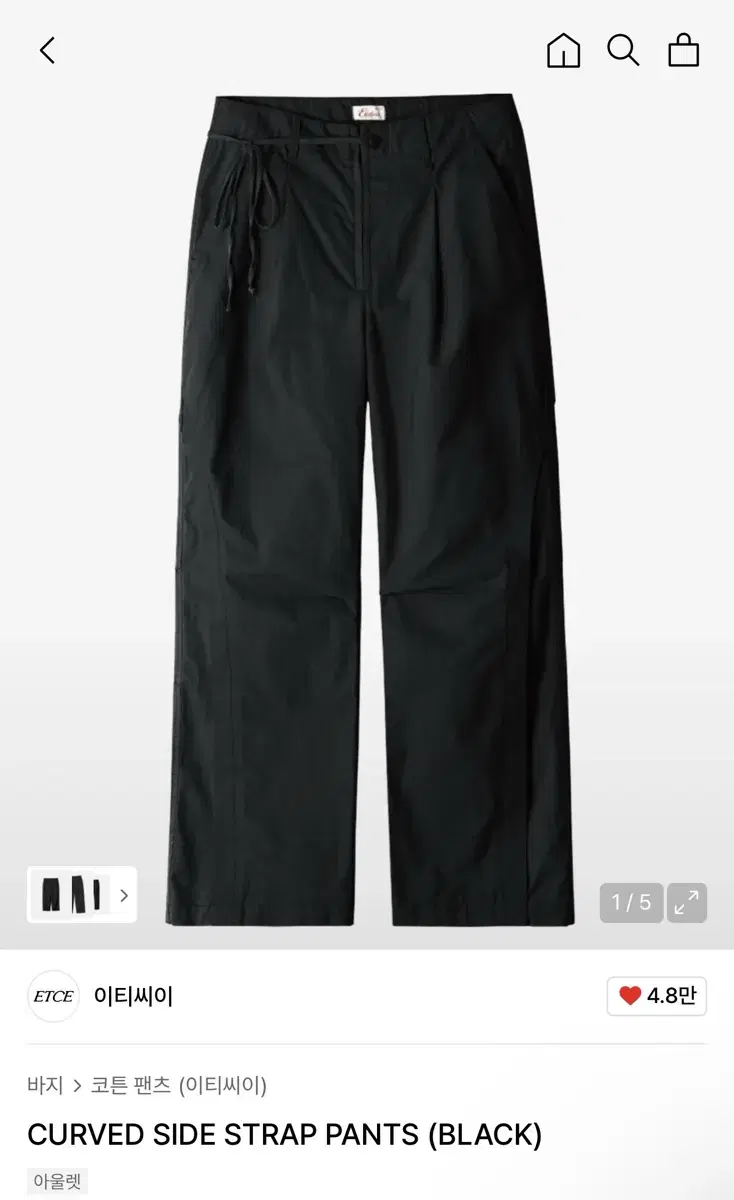Open search with the magnifier icon

624,50
